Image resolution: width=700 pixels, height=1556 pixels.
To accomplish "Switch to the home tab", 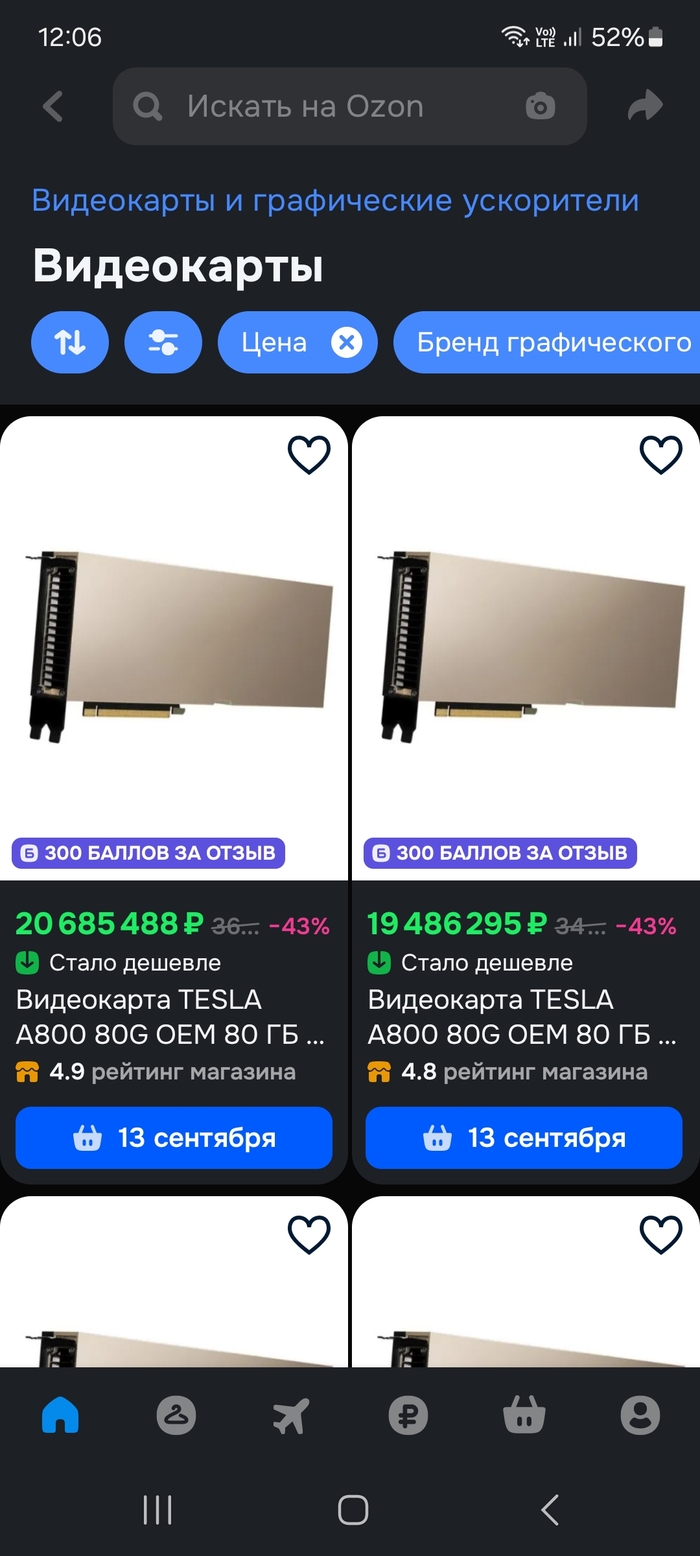I will tap(60, 1415).
